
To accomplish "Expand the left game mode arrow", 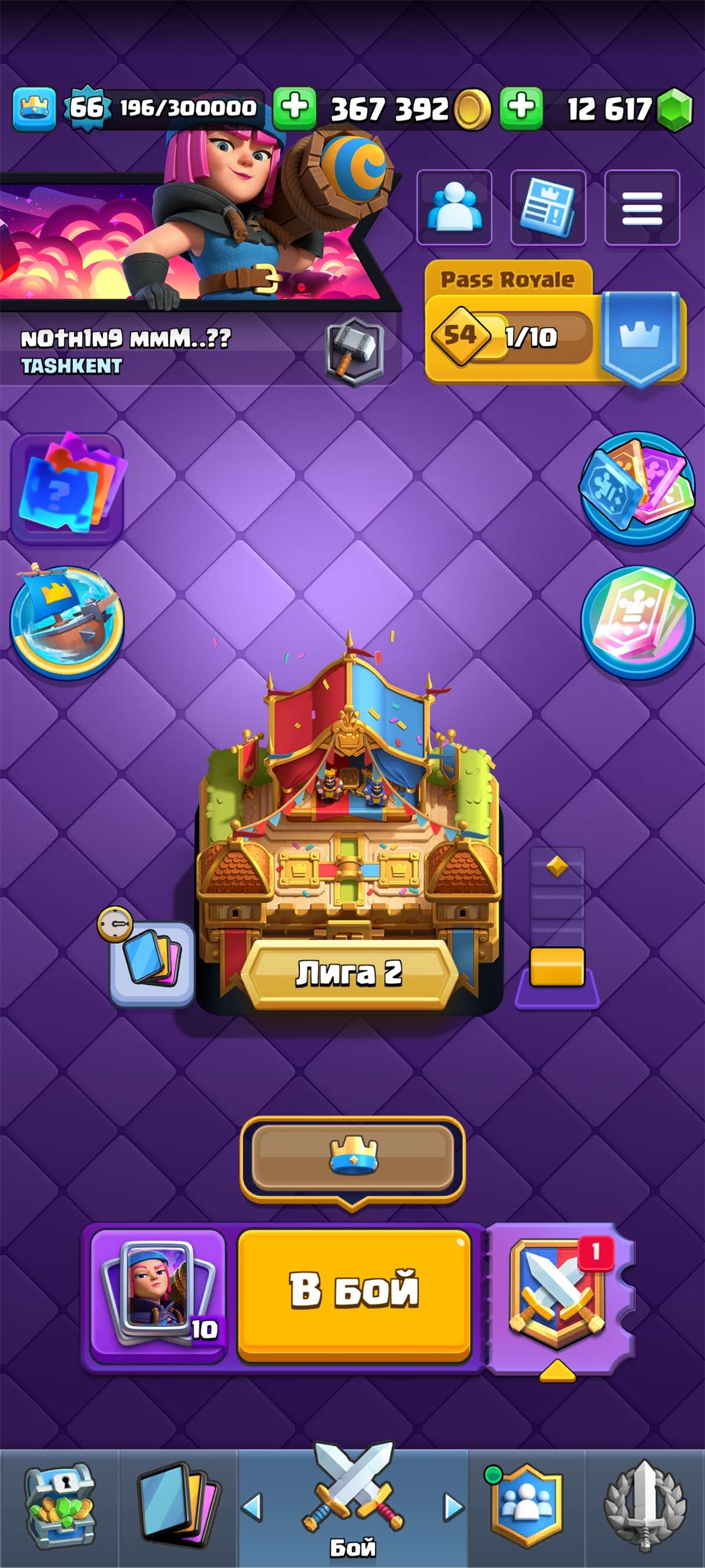I will point(256,1507).
